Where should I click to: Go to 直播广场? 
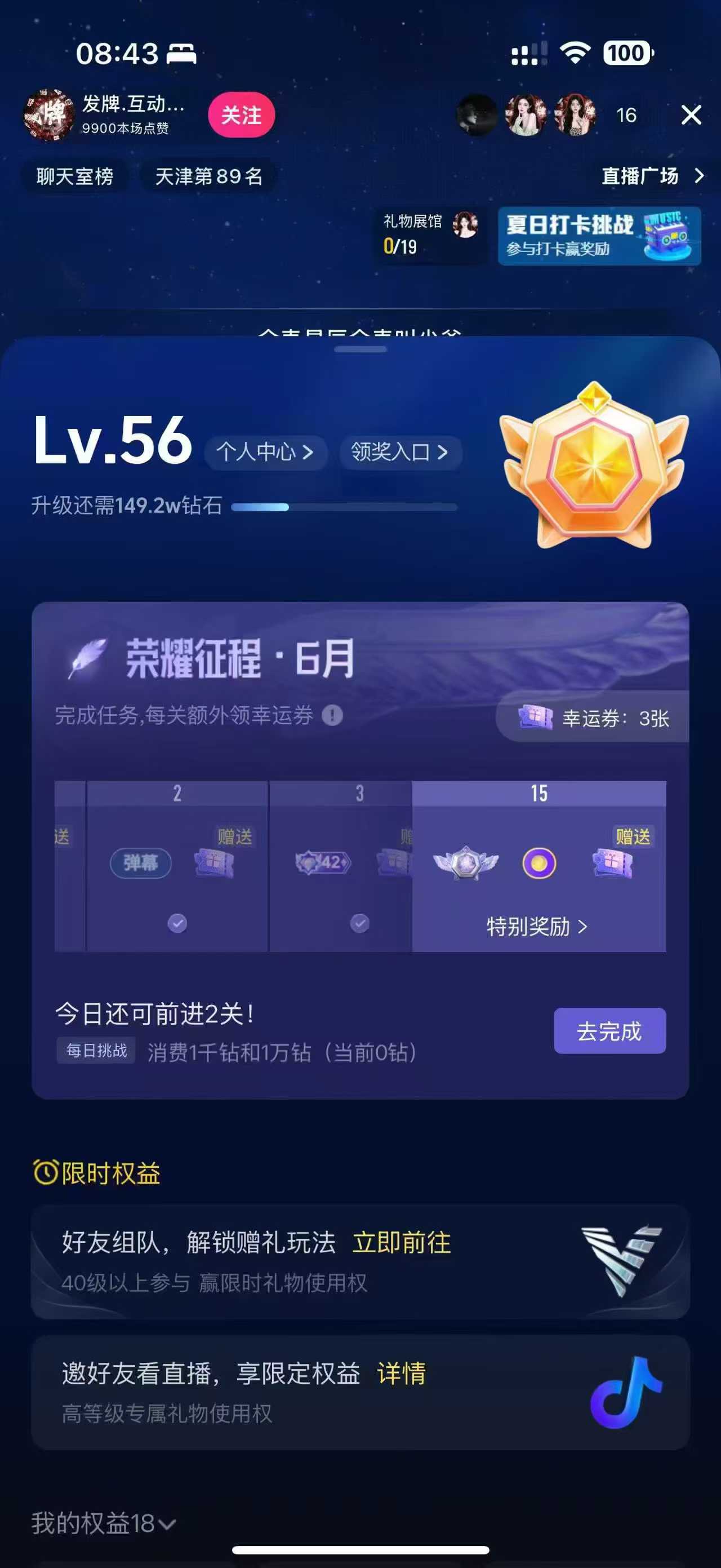pos(651,176)
